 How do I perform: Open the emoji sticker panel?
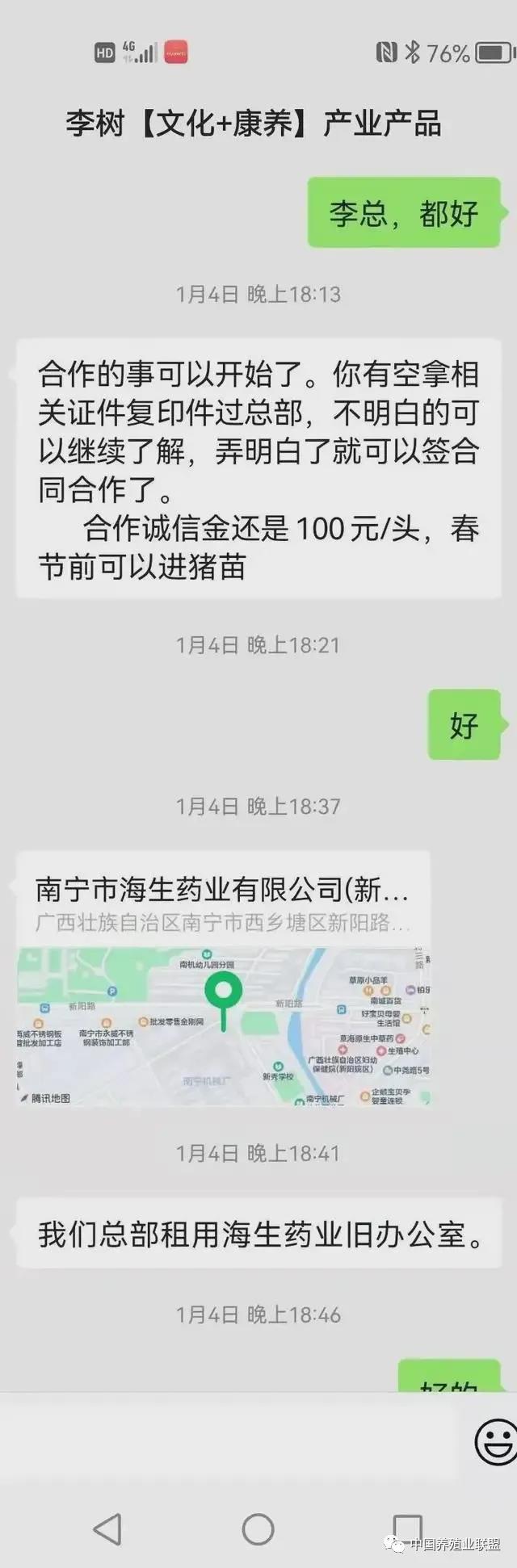coord(495,1441)
